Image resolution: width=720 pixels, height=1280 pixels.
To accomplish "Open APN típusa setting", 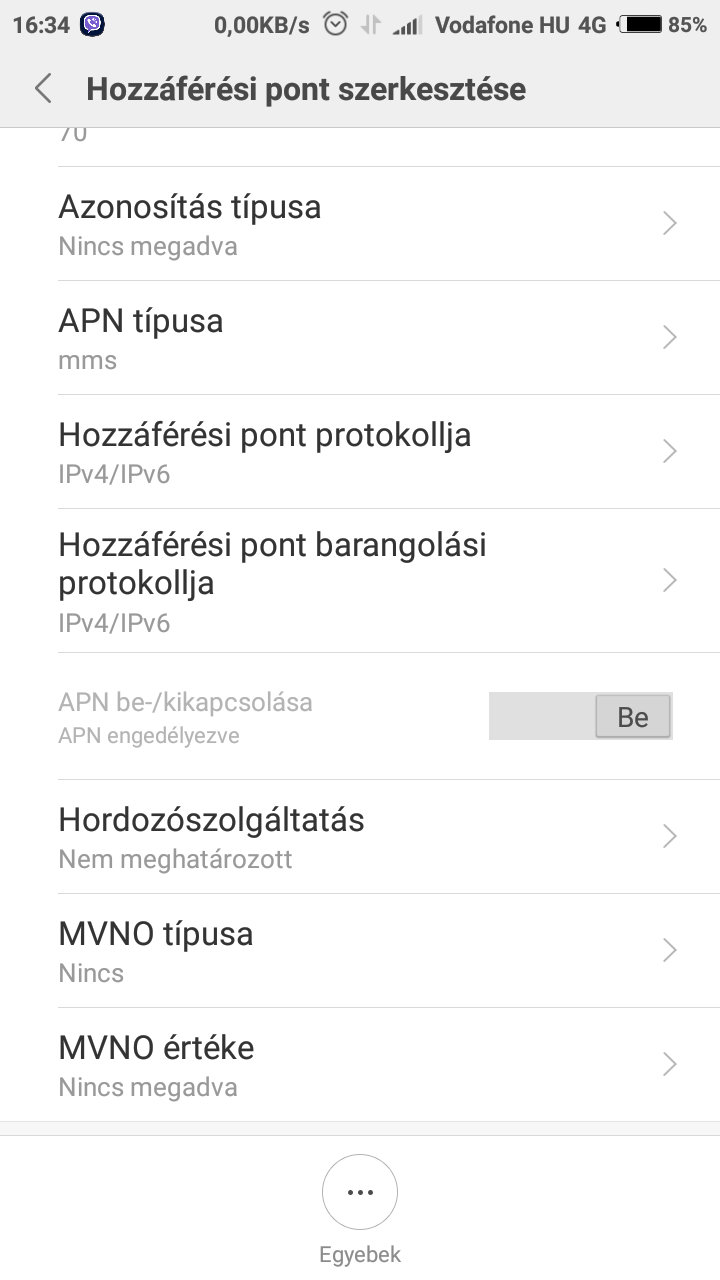I will click(x=360, y=338).
